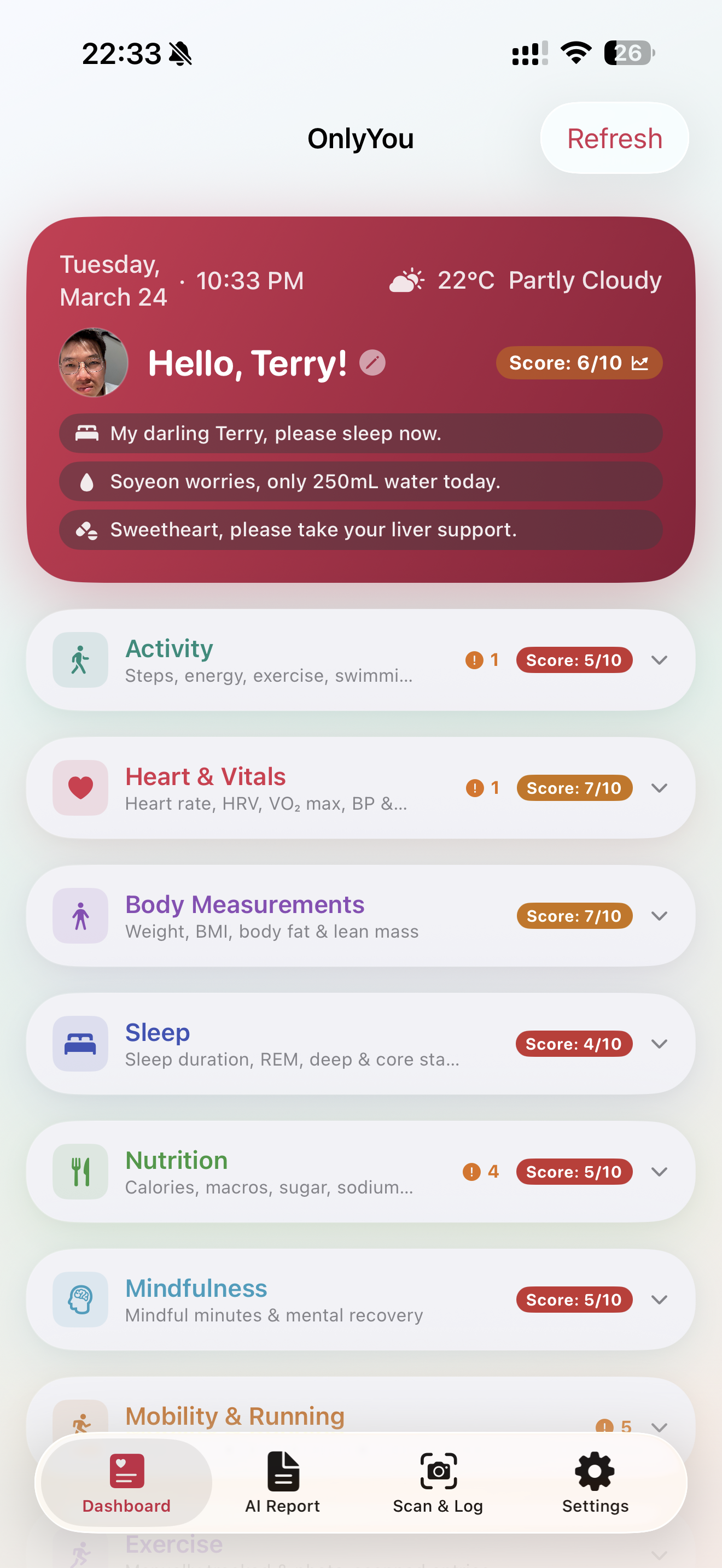The width and height of the screenshot is (722, 1568).
Task: Edit name via pencil icon beside Hello, Terry!
Action: [372, 363]
